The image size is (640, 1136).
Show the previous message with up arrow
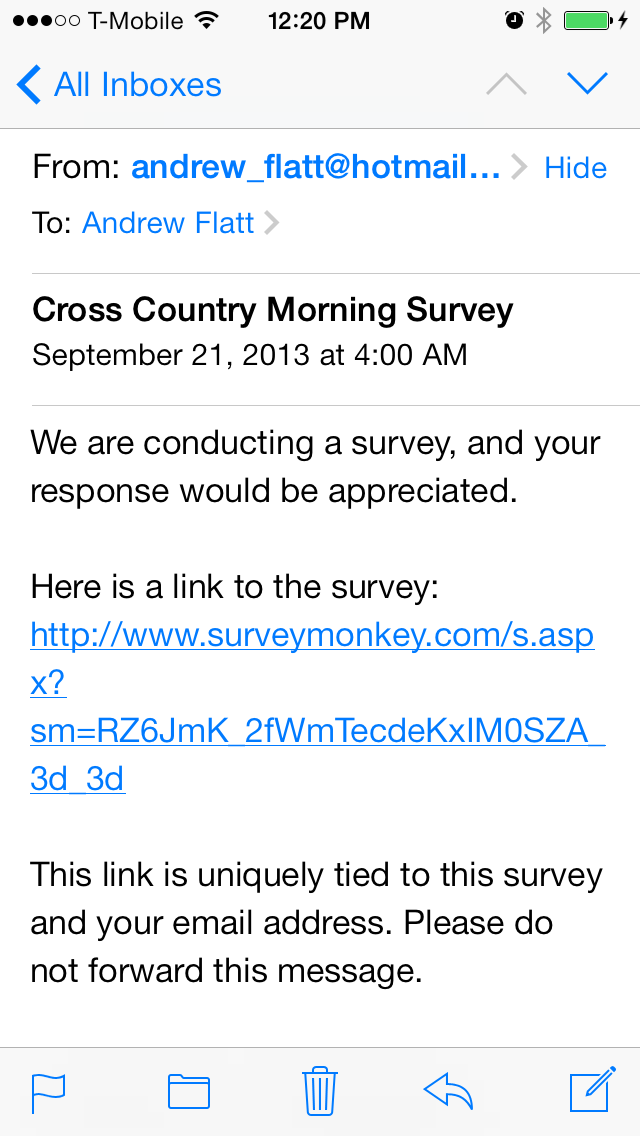click(x=506, y=85)
